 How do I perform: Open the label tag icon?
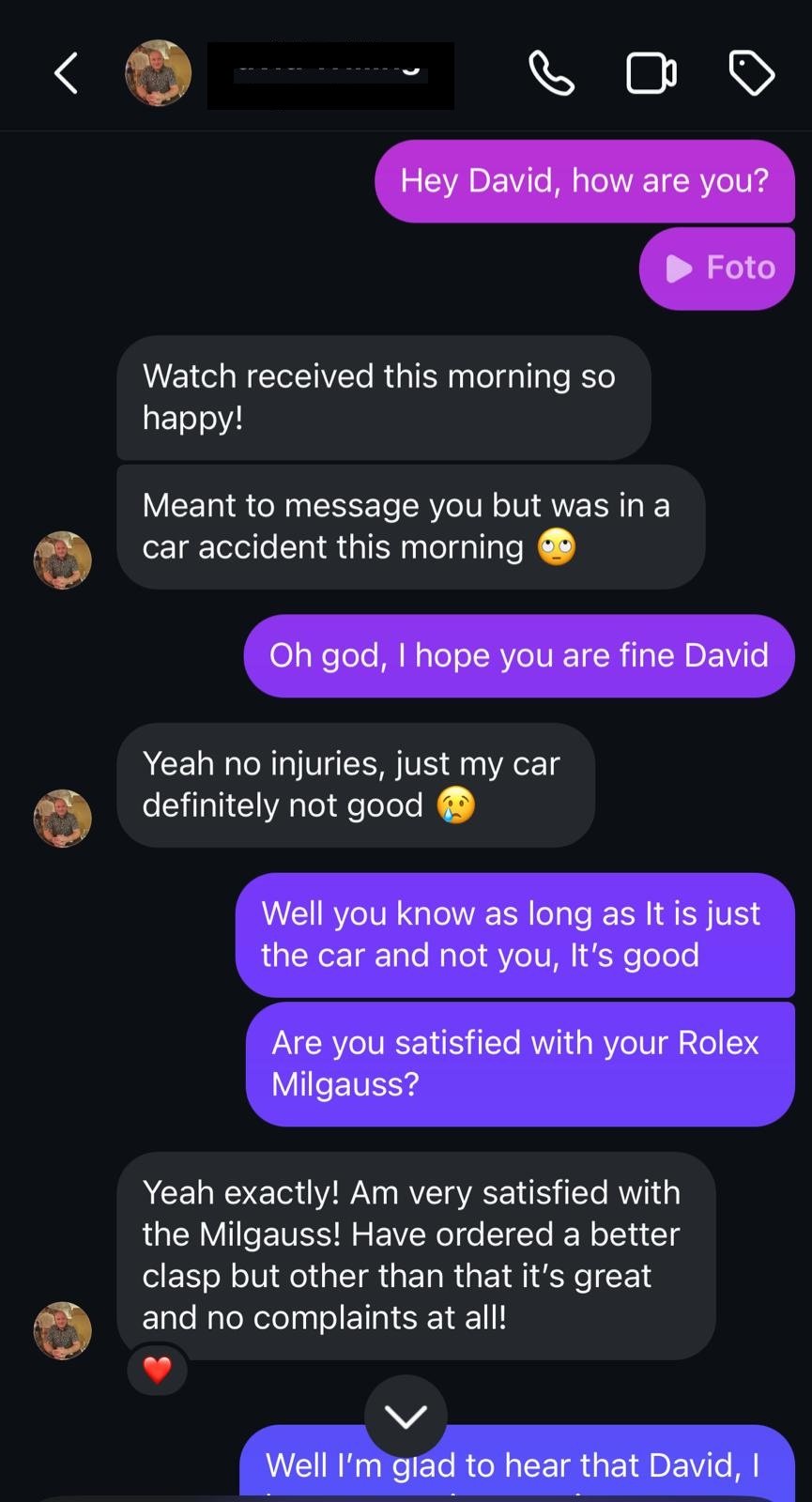(x=751, y=73)
